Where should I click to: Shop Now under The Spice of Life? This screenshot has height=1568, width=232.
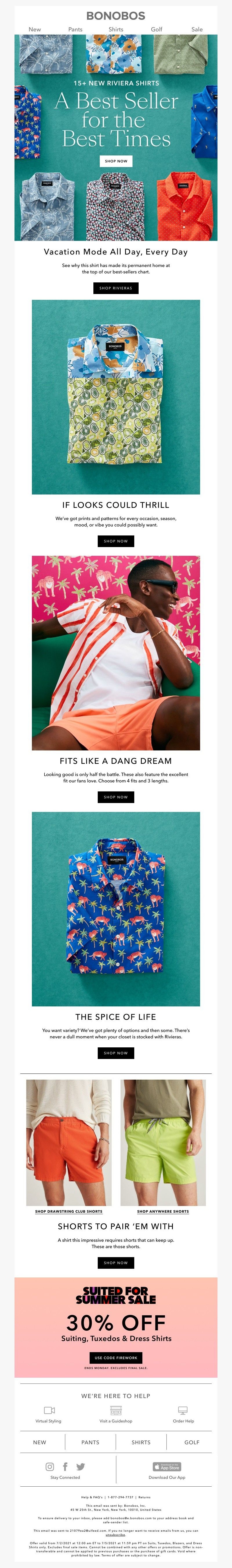[115, 1052]
